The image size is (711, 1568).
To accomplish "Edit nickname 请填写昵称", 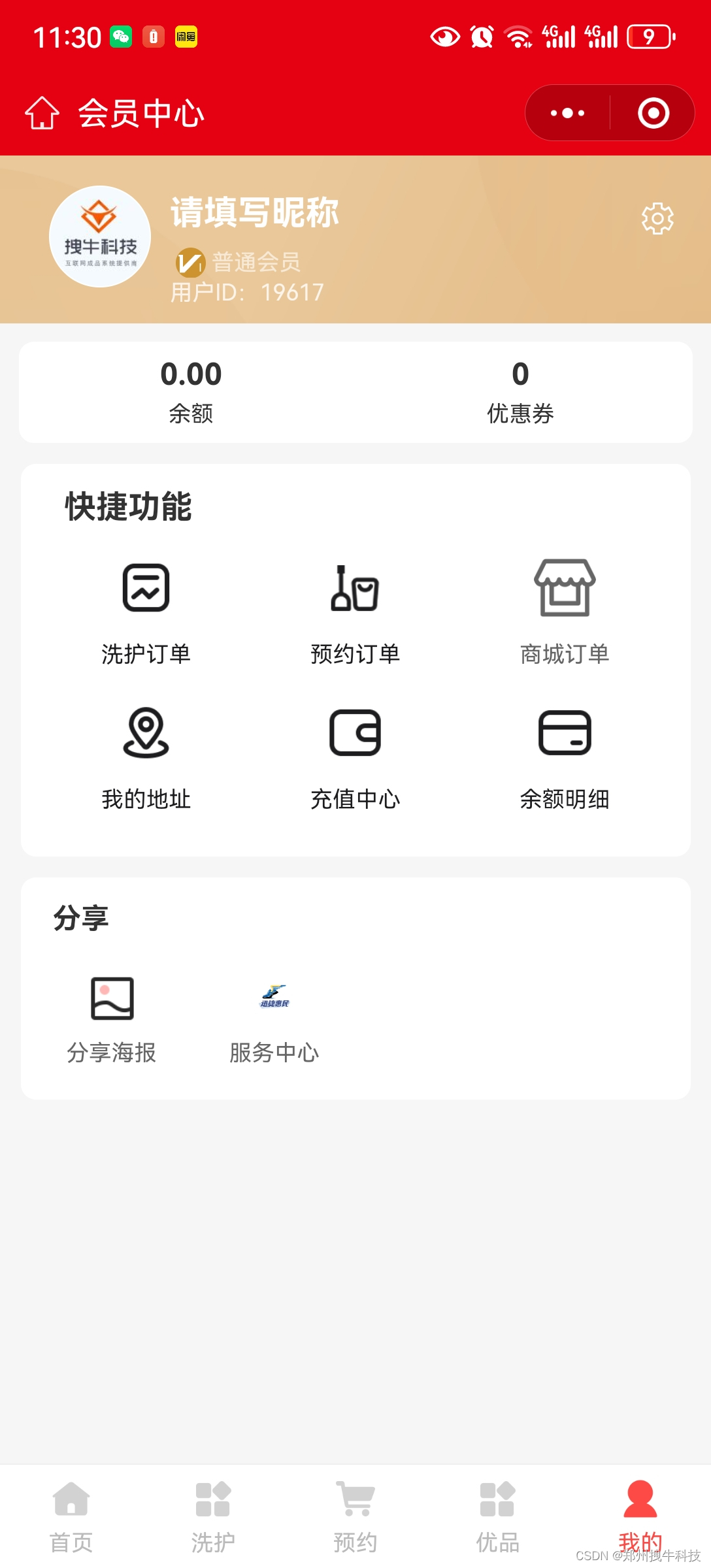I will (255, 212).
